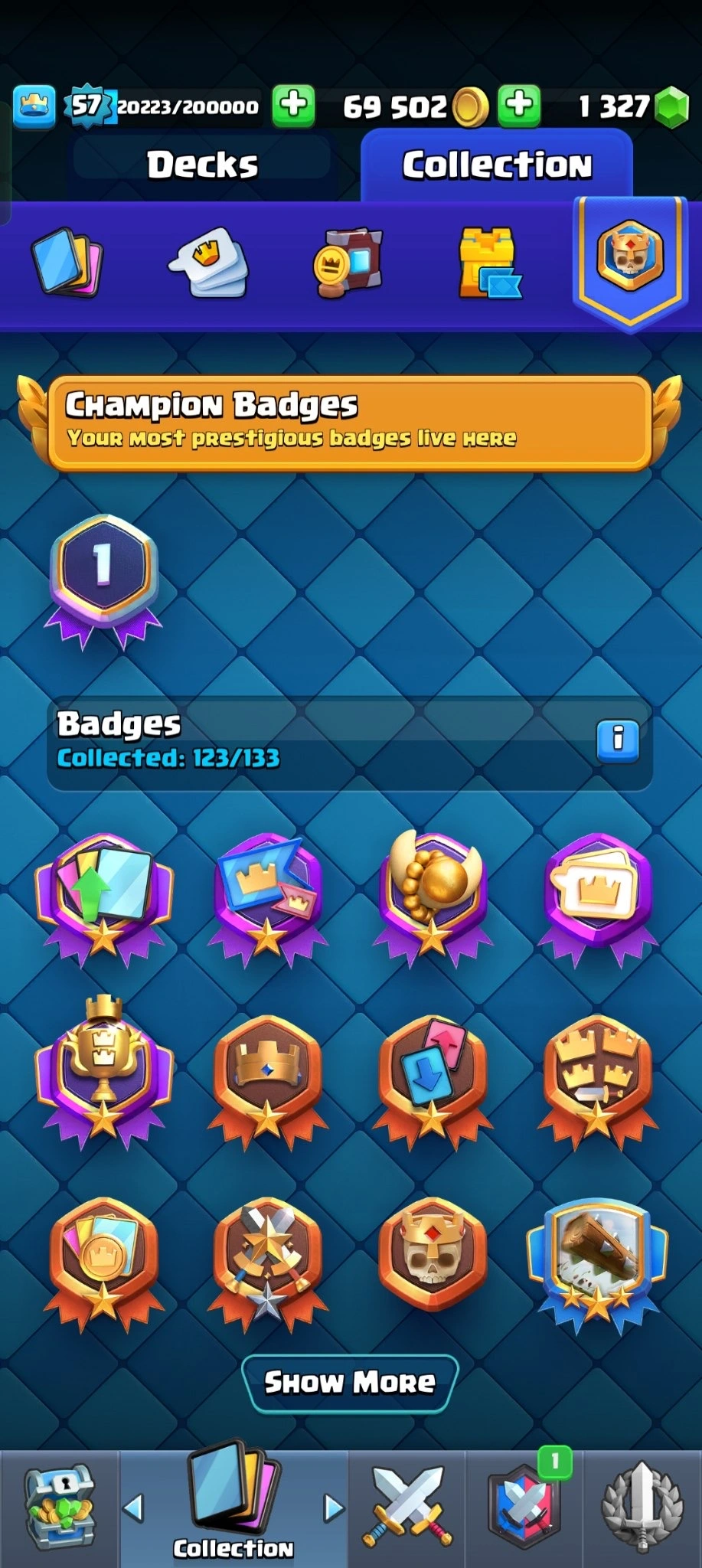View the log card mastery badge
This screenshot has width=702, height=1568.
click(597, 1254)
